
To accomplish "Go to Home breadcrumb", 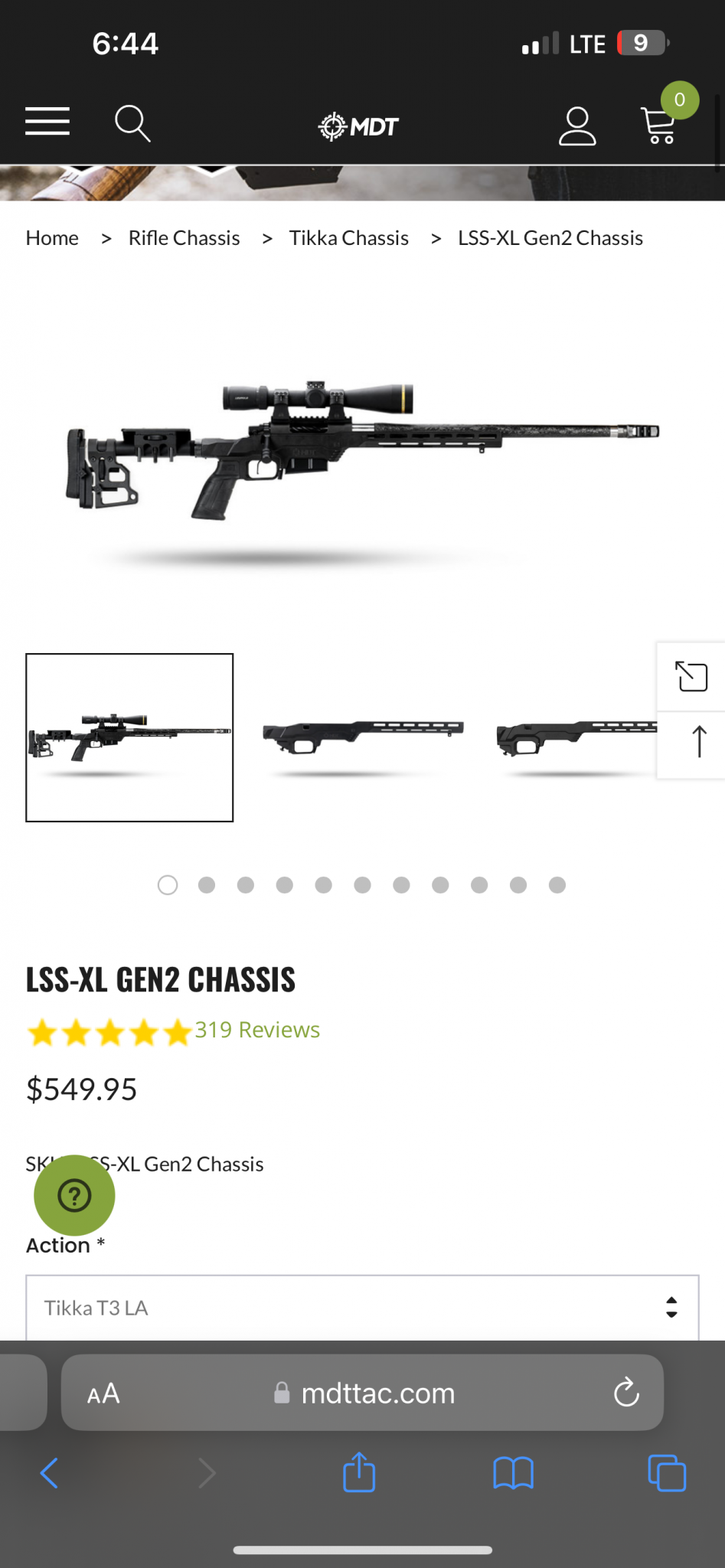I will (52, 238).
